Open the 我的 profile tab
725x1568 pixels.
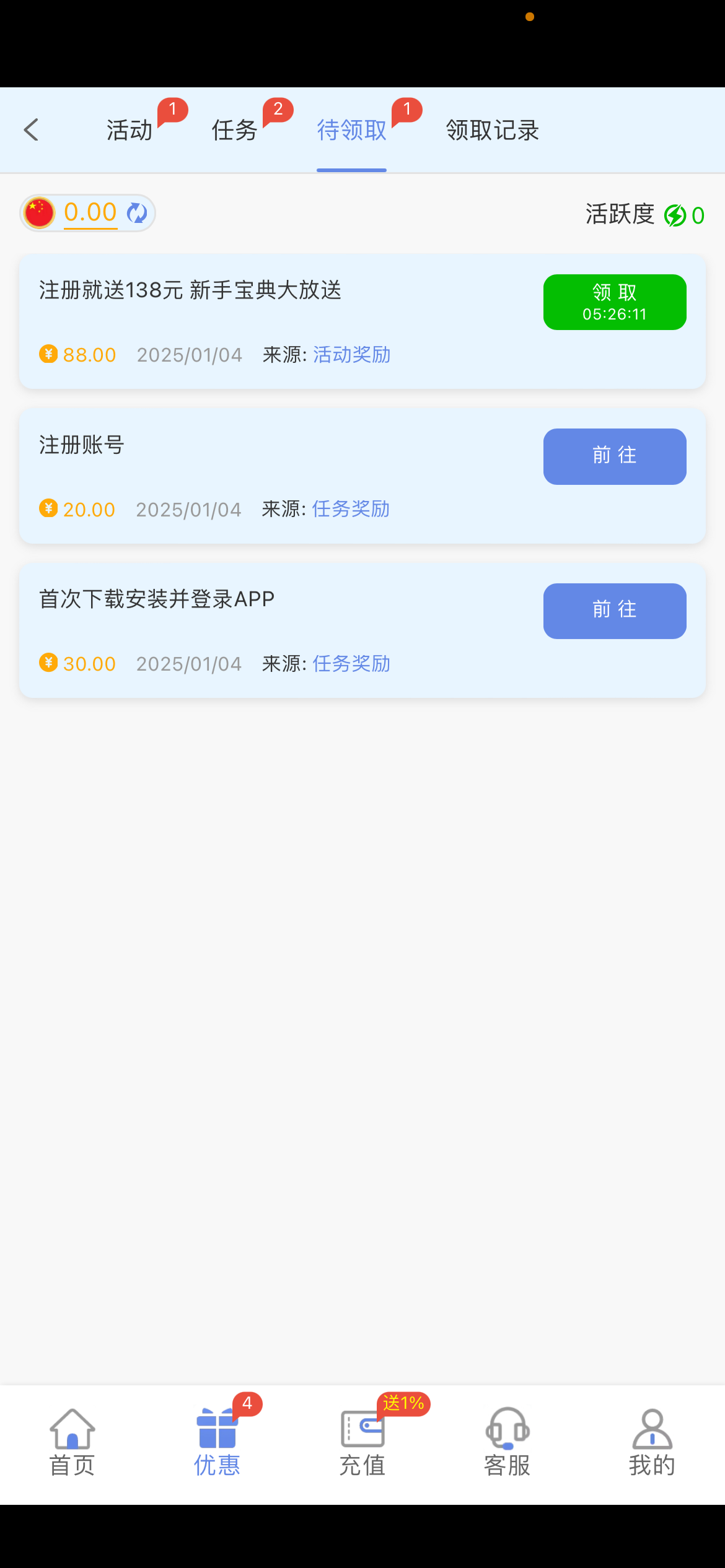click(x=652, y=1443)
